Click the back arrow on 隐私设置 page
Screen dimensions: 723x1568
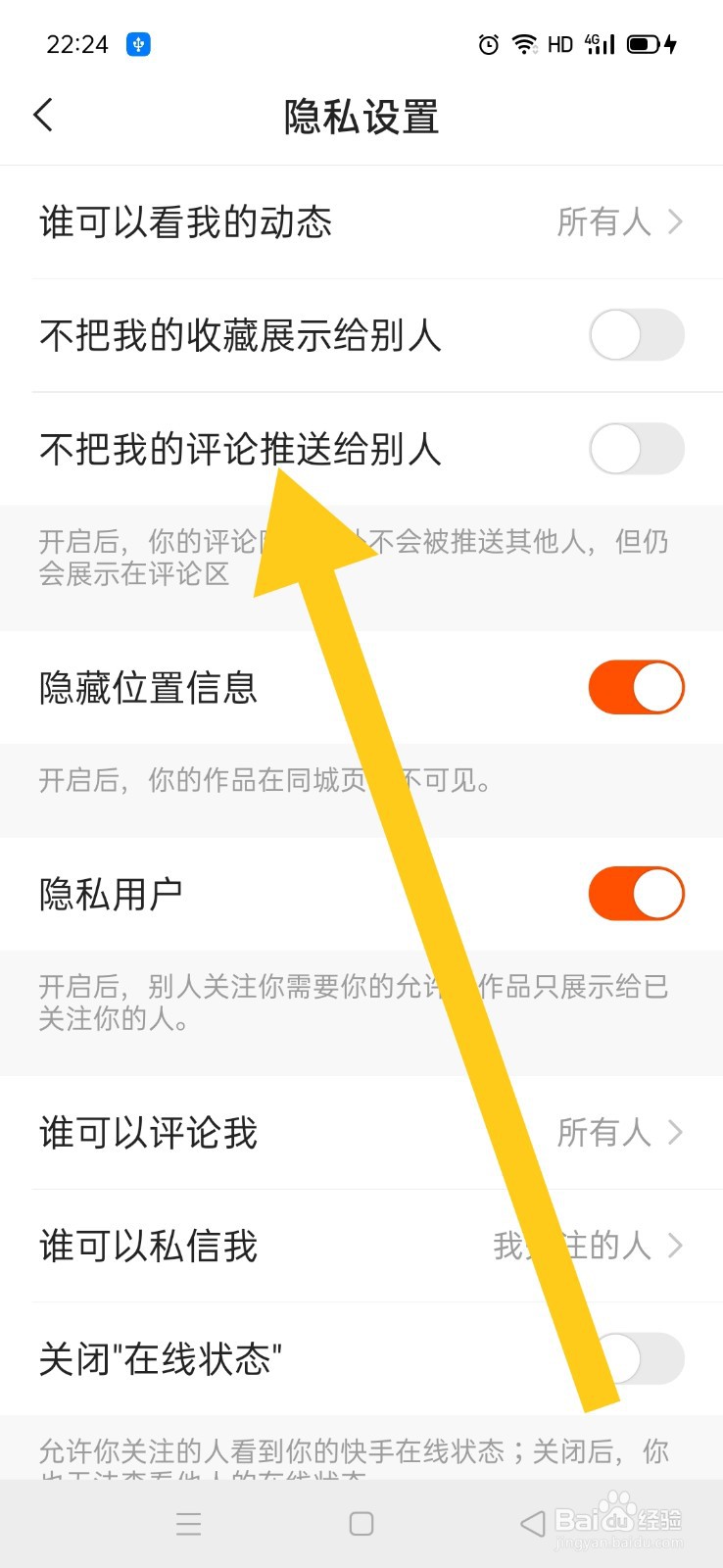pos(43,115)
